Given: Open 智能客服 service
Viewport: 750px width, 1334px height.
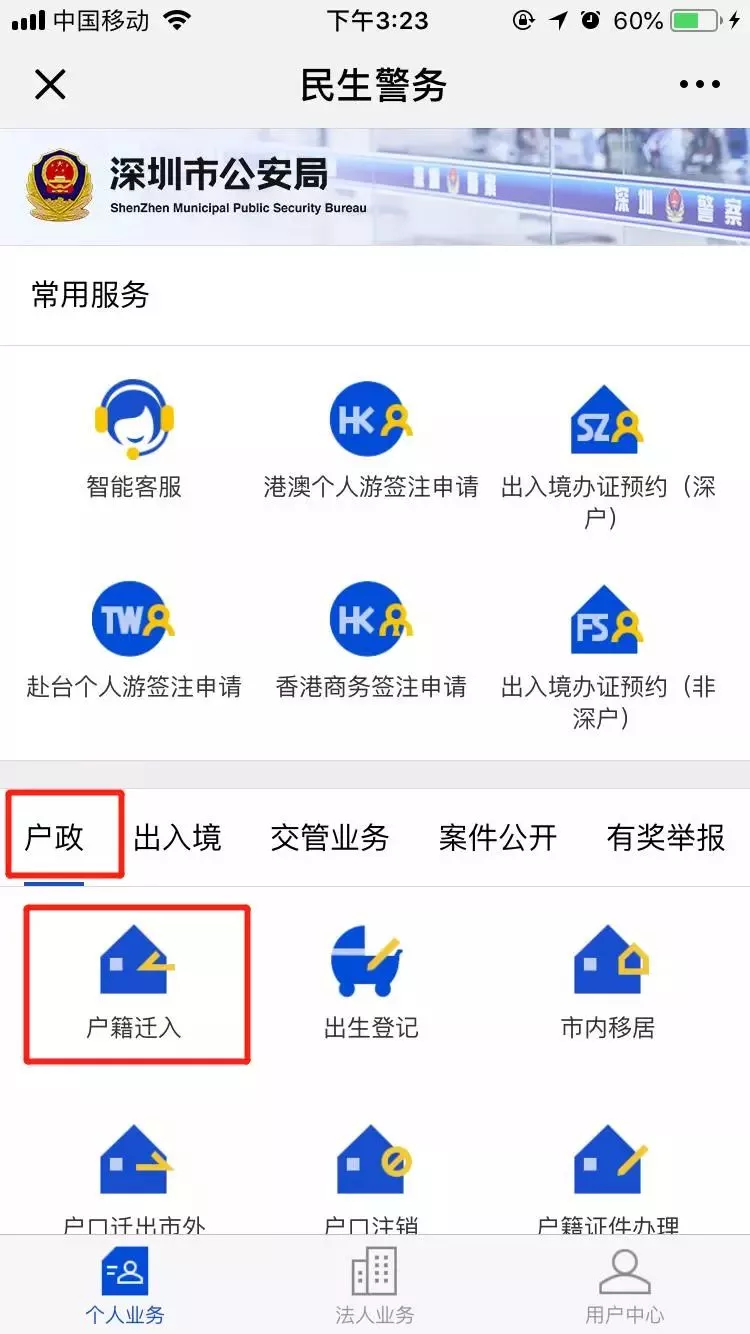Looking at the screenshot, I should point(134,440).
